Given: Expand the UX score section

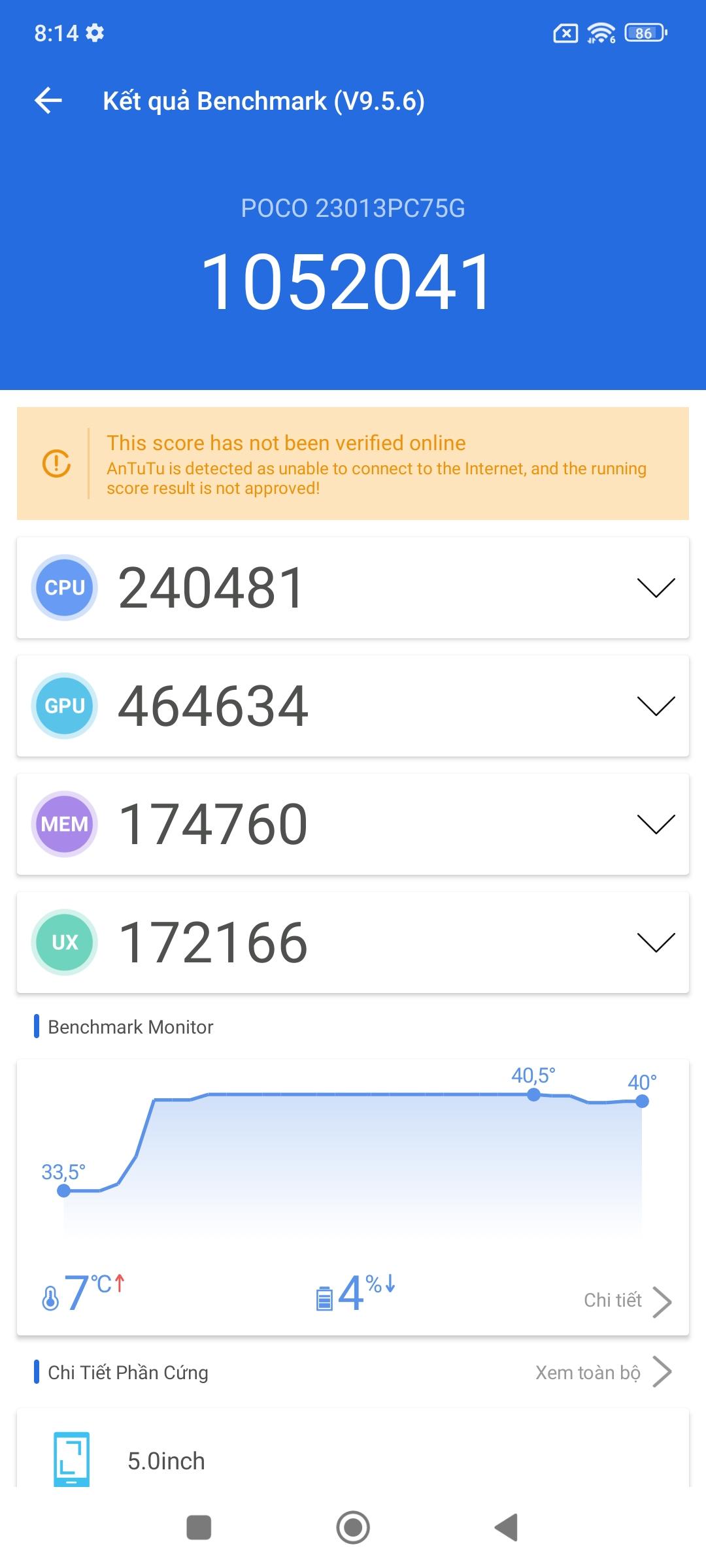Looking at the screenshot, I should (656, 942).
